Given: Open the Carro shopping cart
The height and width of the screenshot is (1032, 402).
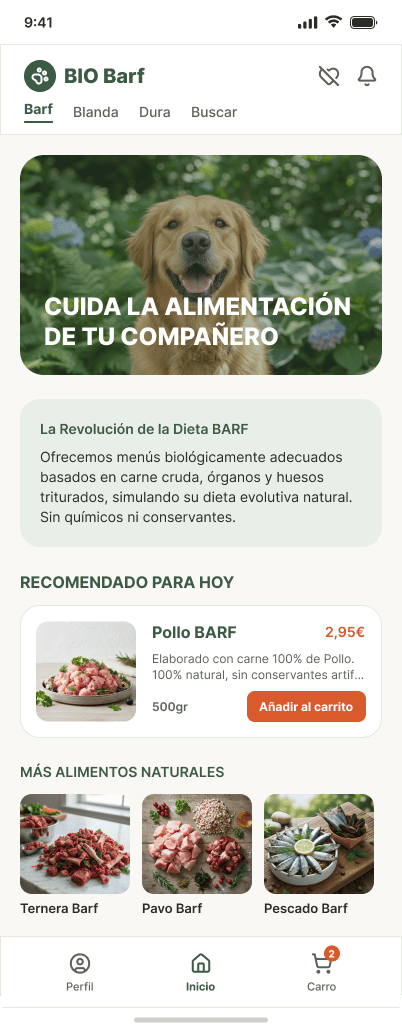Looking at the screenshot, I should click(x=322, y=971).
